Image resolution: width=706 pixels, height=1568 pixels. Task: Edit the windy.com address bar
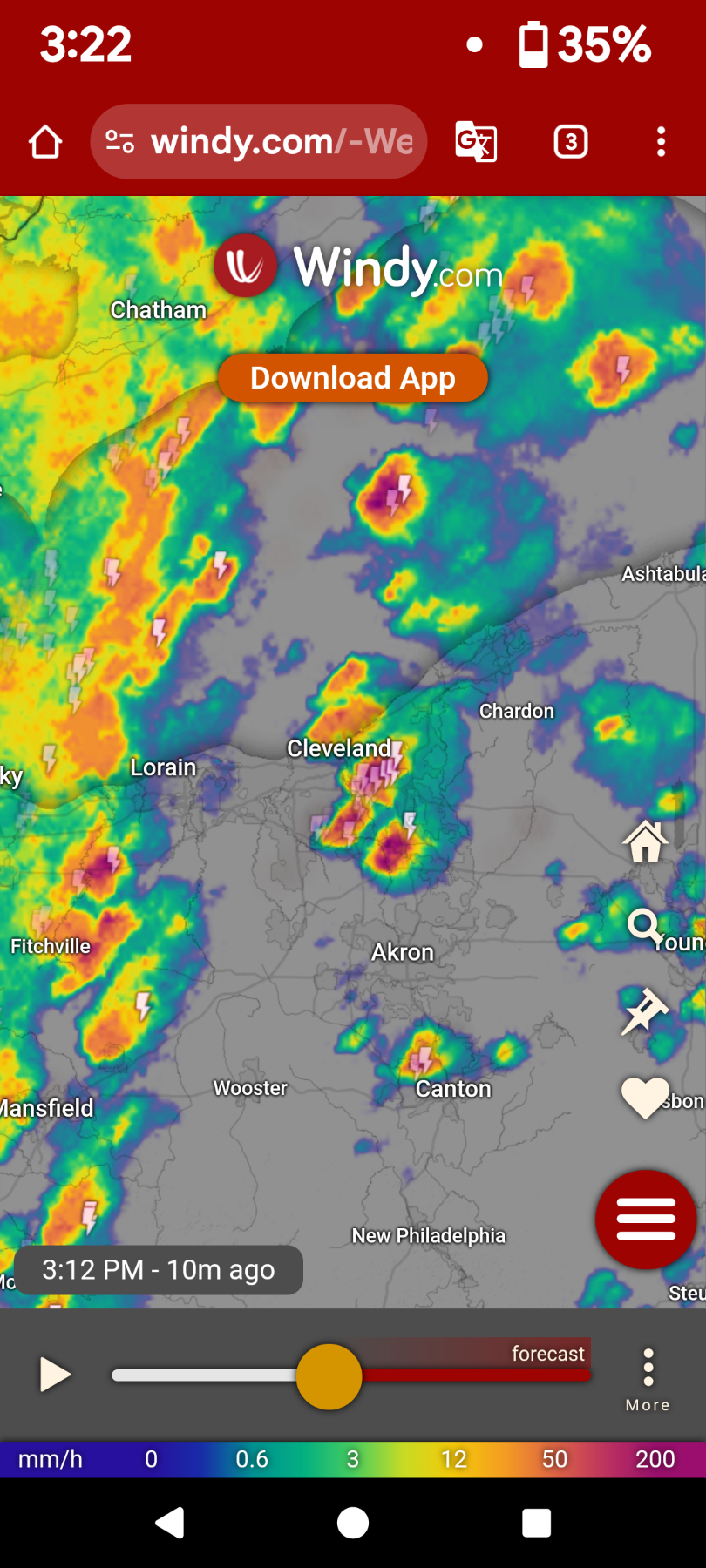(279, 142)
